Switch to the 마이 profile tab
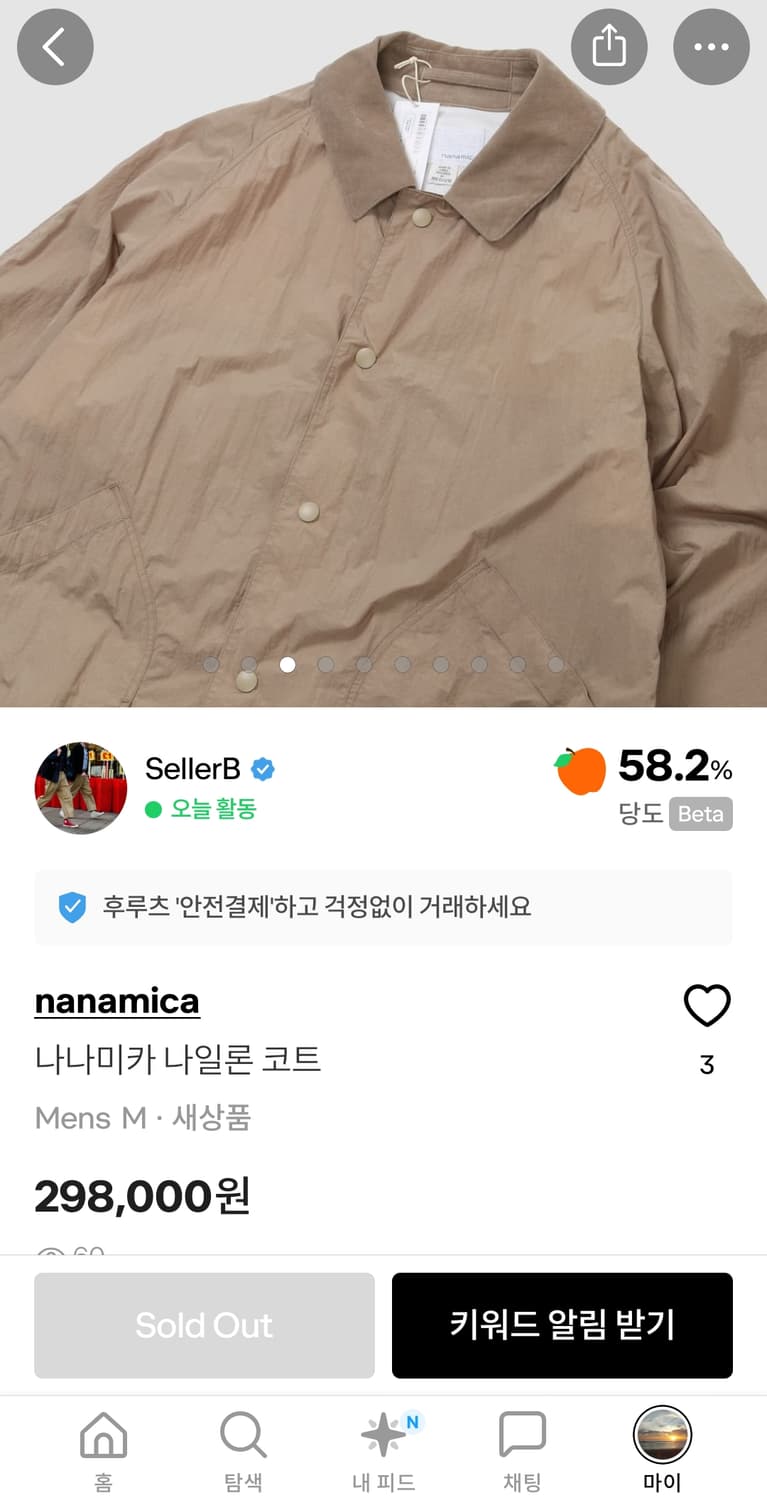 [663, 1434]
